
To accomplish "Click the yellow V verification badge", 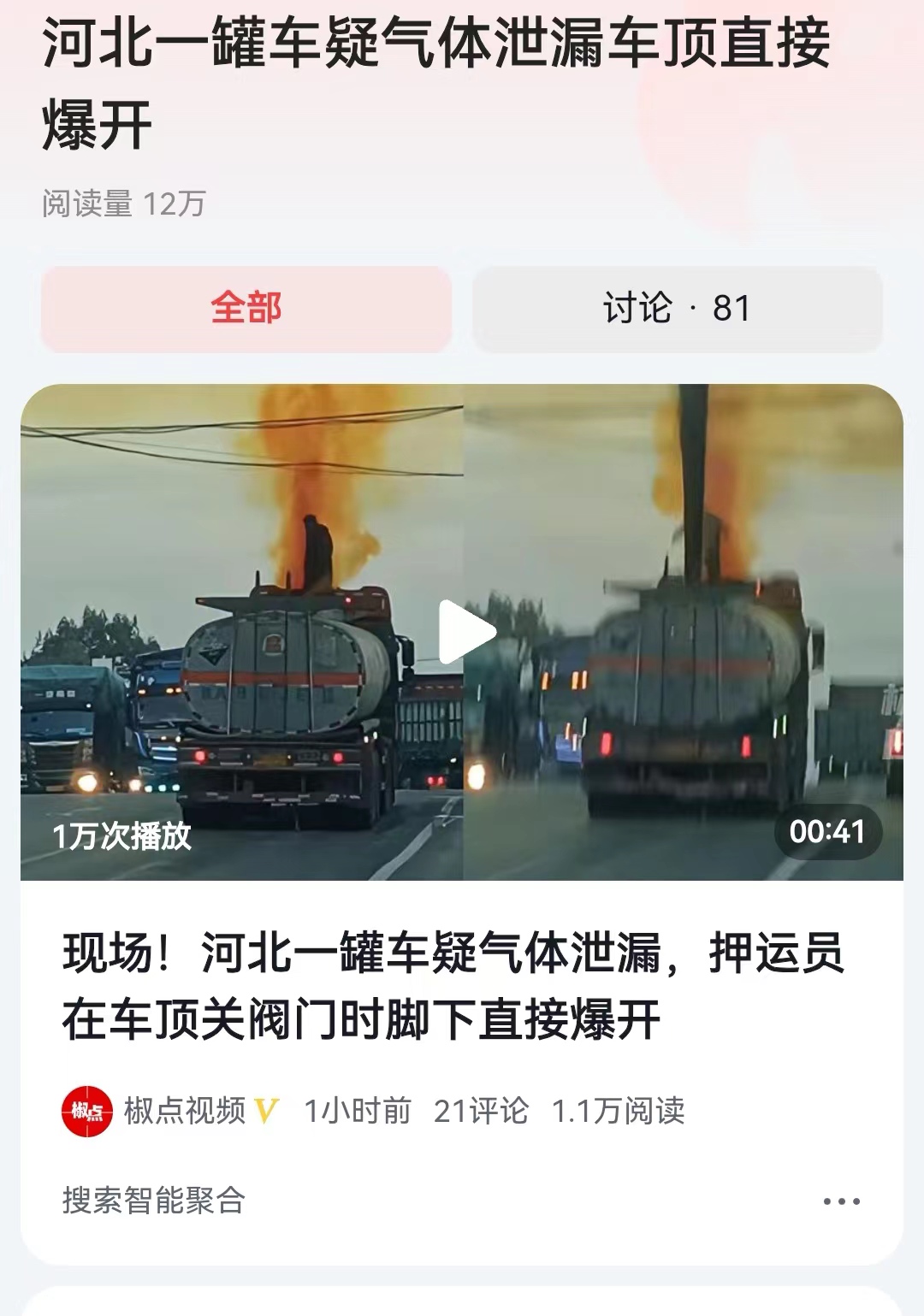I will click(x=268, y=1108).
